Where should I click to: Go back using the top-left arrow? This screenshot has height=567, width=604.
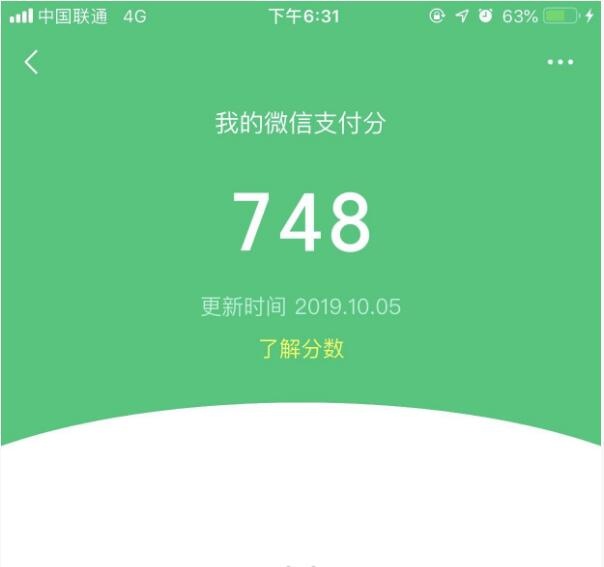(32, 62)
